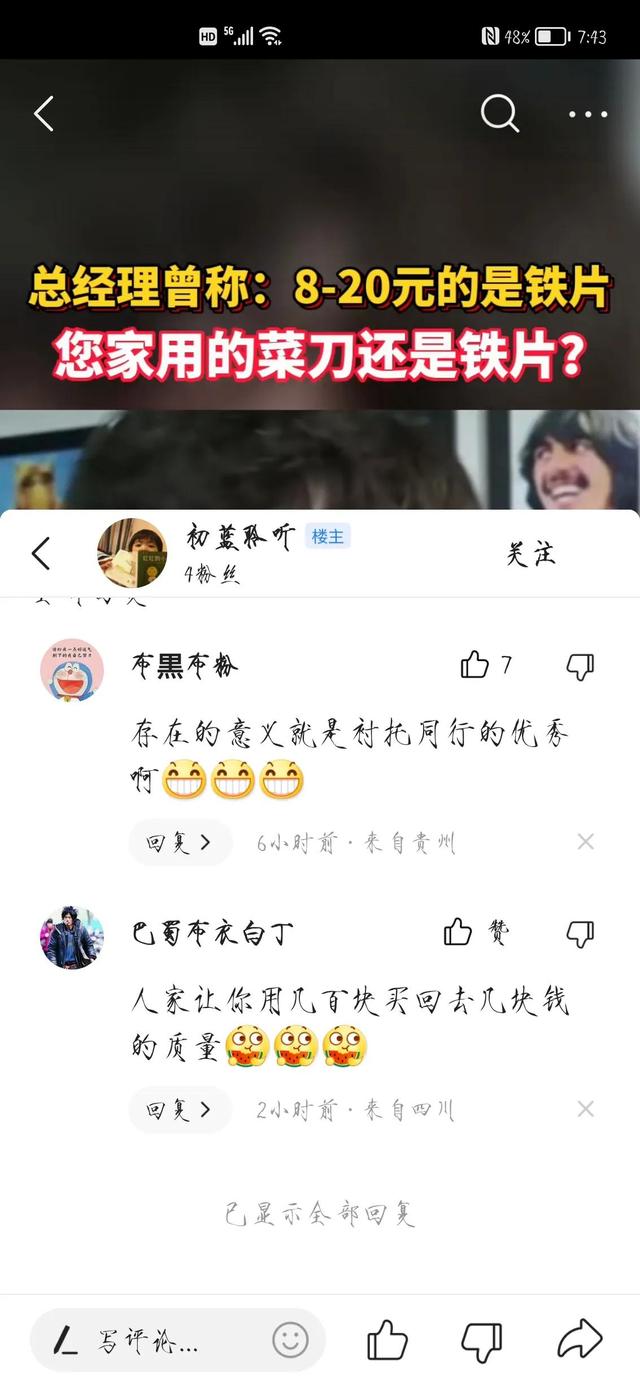
Task: Share using the bottom arrow icon
Action: click(579, 1339)
